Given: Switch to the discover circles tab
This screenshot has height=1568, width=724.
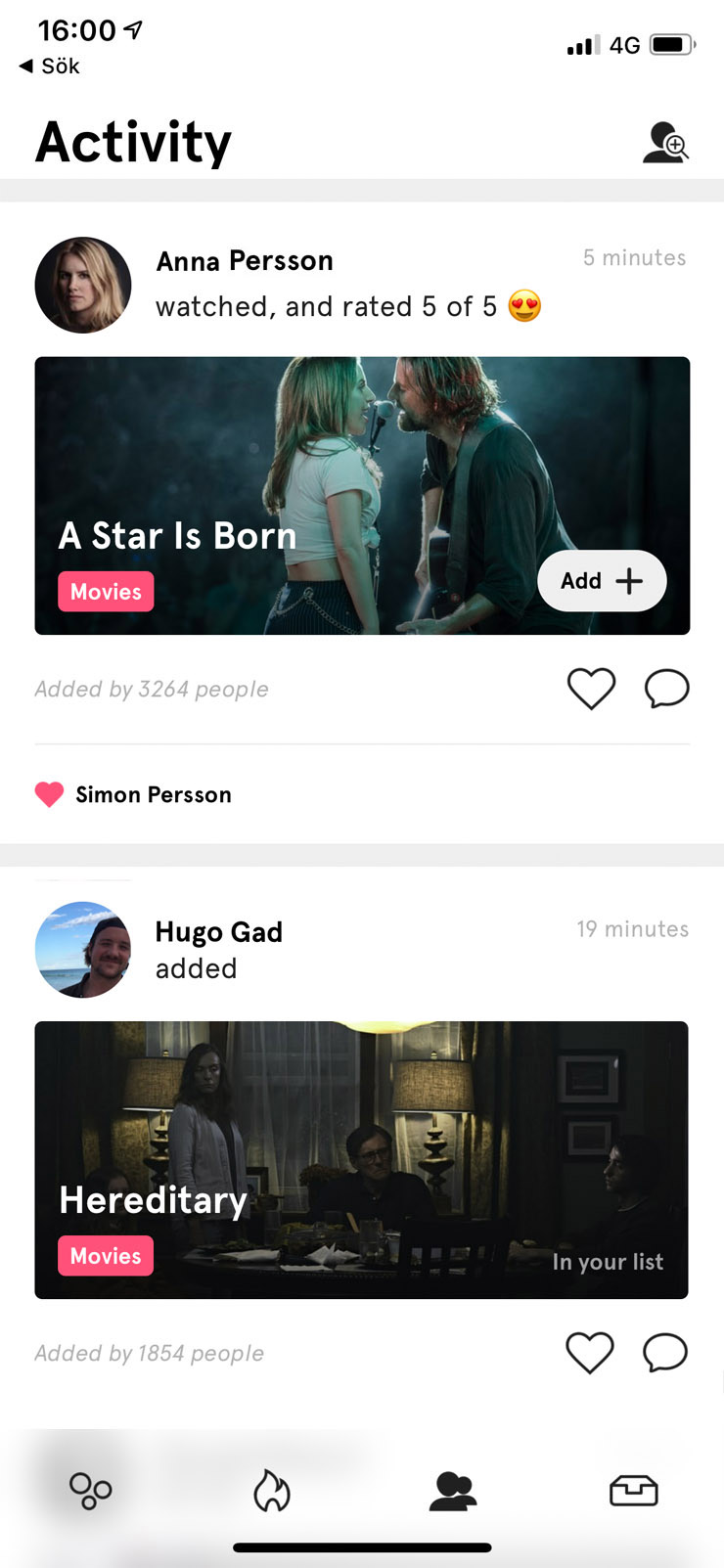Looking at the screenshot, I should (90, 1492).
